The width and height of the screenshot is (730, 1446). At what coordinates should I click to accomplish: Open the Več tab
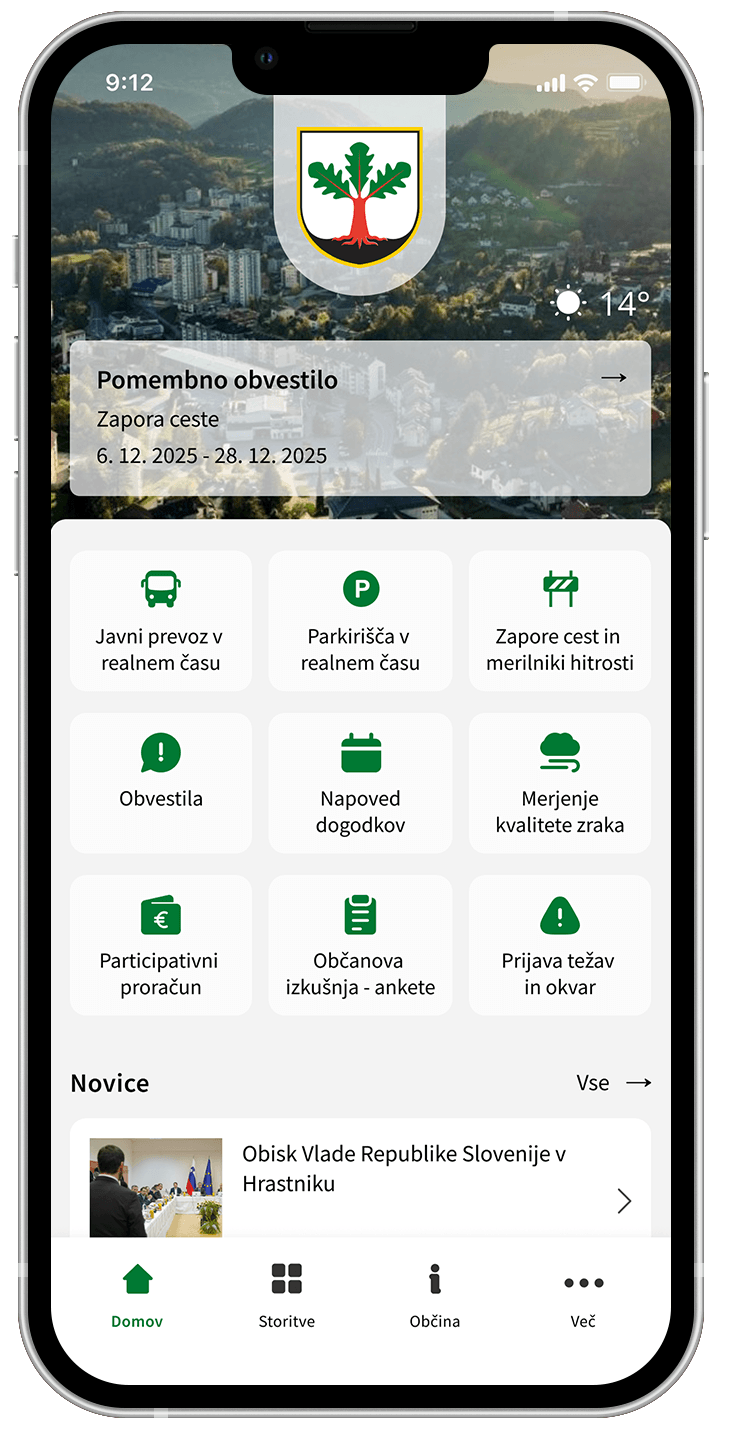(583, 1295)
